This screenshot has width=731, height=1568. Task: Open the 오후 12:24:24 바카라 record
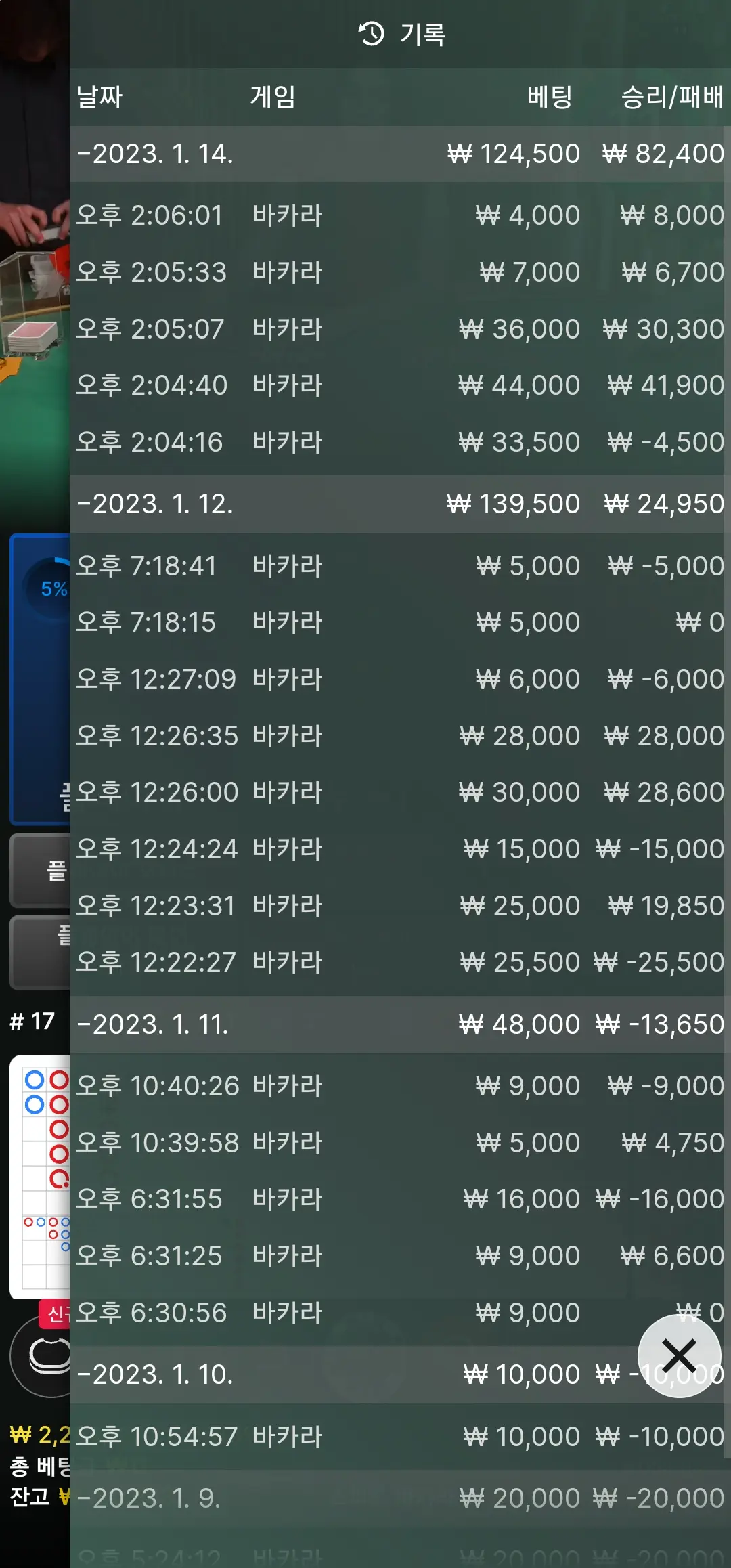[400, 849]
